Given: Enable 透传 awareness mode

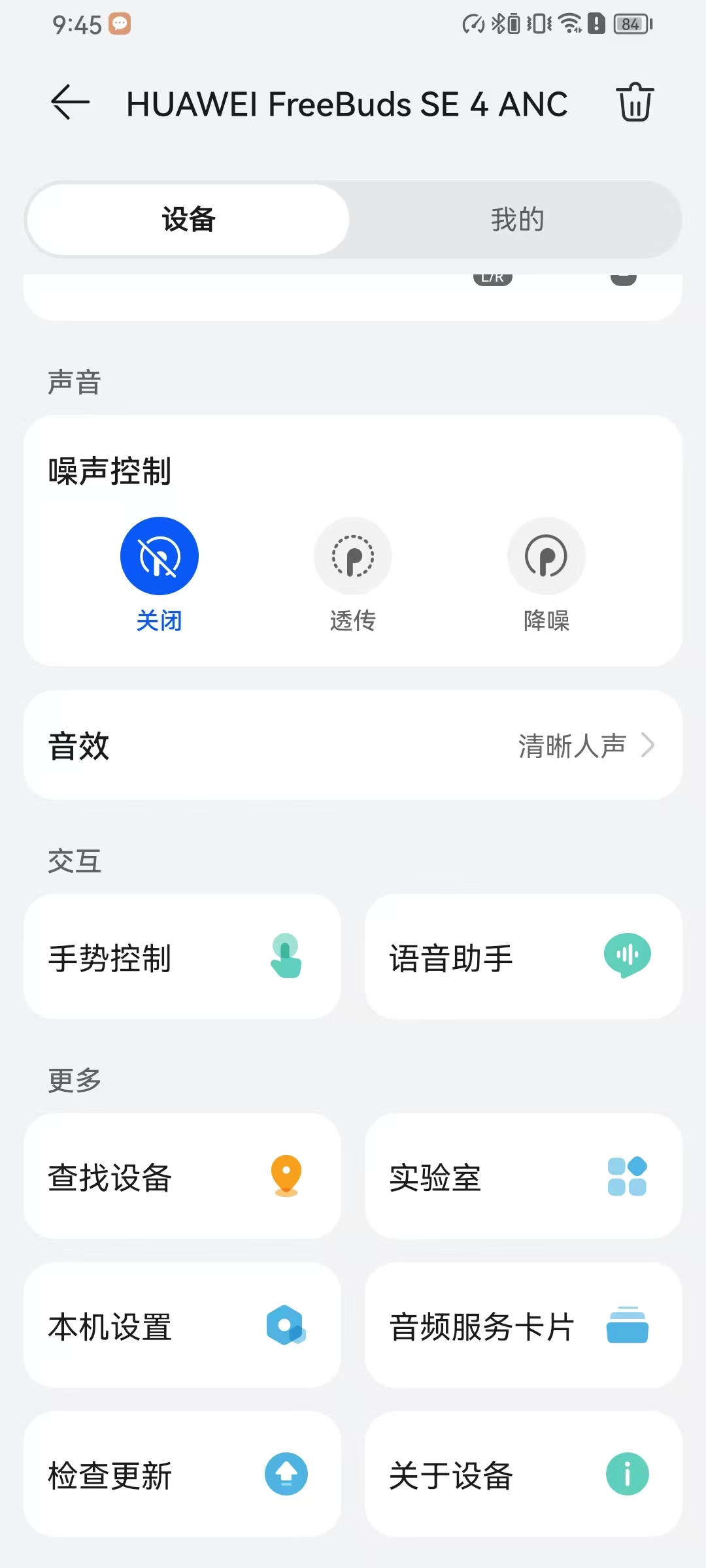Looking at the screenshot, I should [353, 557].
